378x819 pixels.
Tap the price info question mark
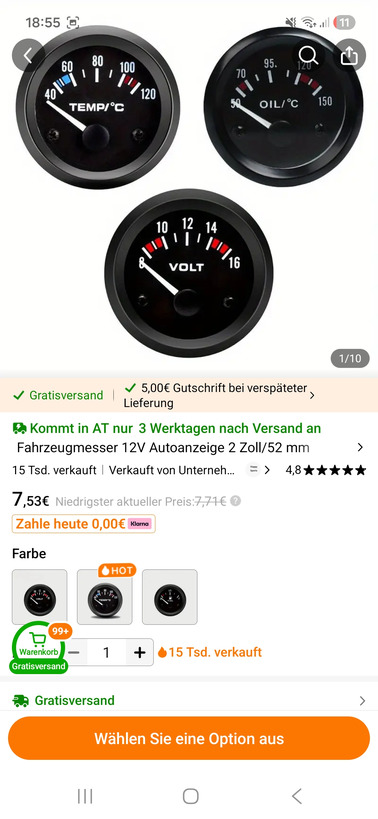coord(236,501)
